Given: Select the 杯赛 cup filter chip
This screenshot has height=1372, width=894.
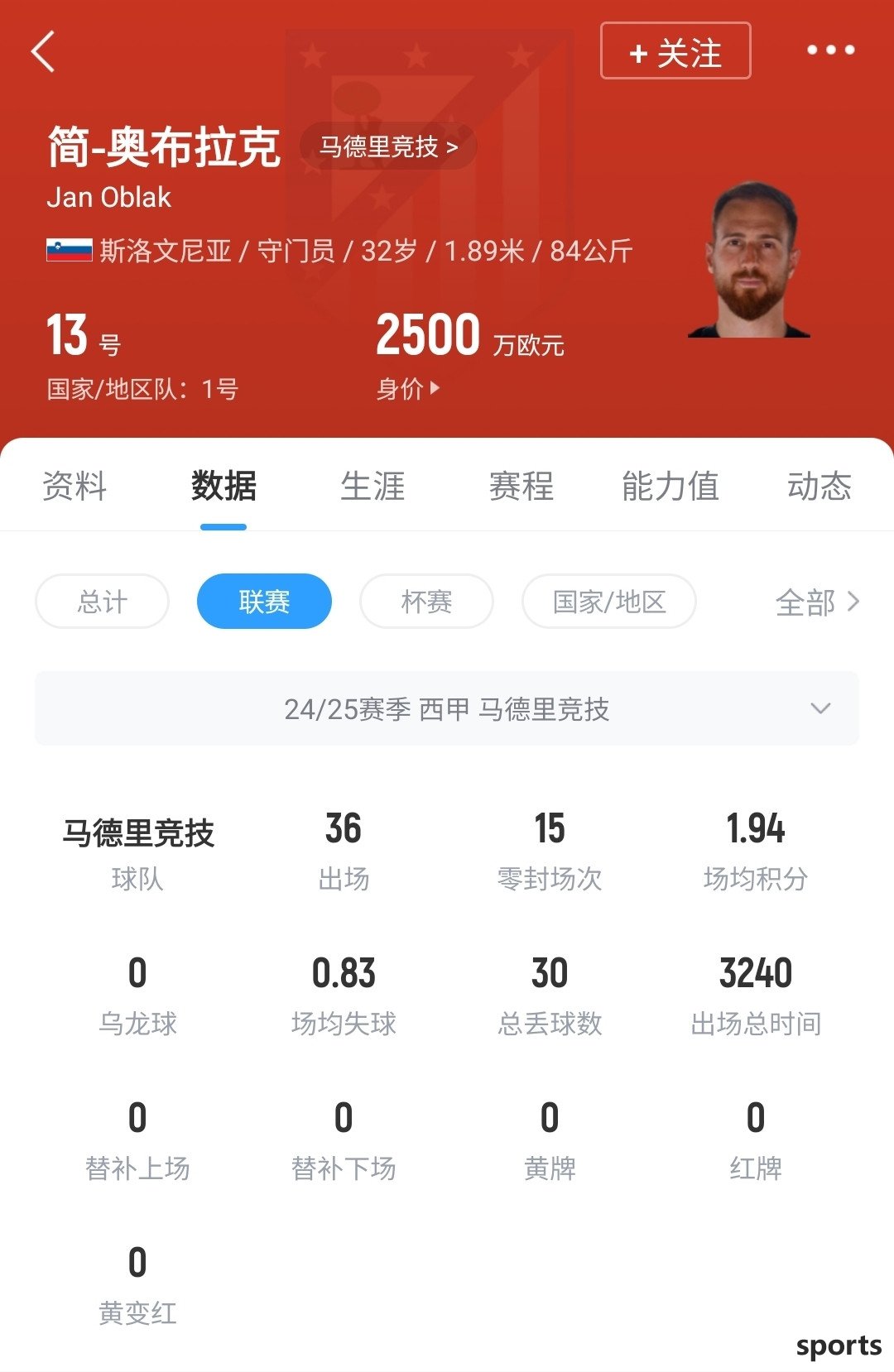Looking at the screenshot, I should pyautogui.click(x=426, y=602).
